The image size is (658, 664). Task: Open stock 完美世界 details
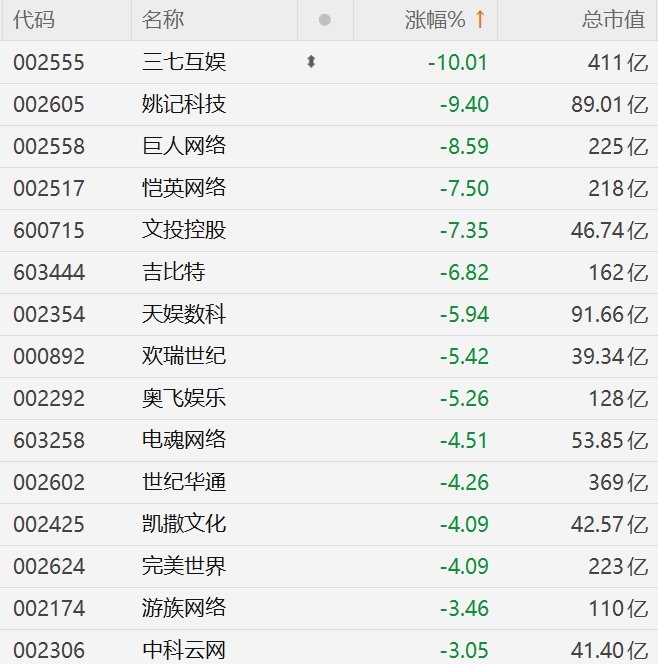click(x=184, y=566)
